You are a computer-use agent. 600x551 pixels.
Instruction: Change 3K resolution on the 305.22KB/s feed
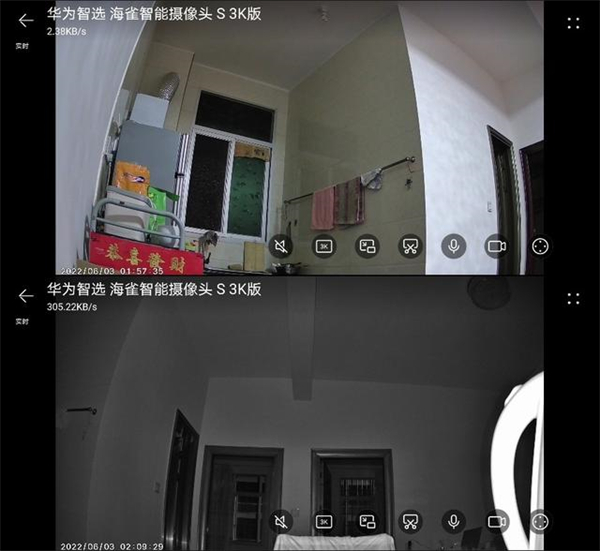pyautogui.click(x=324, y=521)
